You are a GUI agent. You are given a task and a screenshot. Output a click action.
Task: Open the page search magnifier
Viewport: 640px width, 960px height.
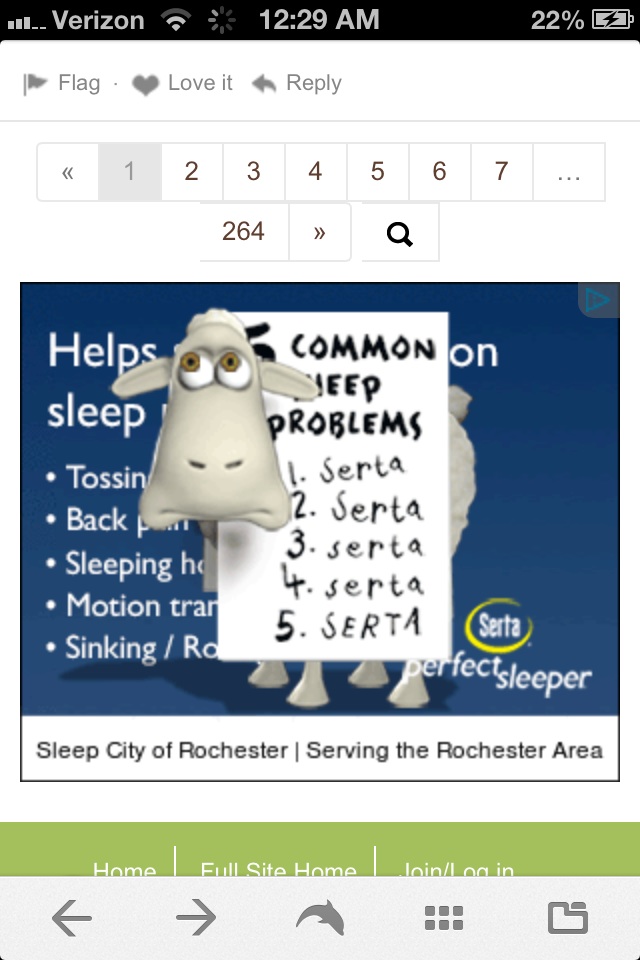399,233
